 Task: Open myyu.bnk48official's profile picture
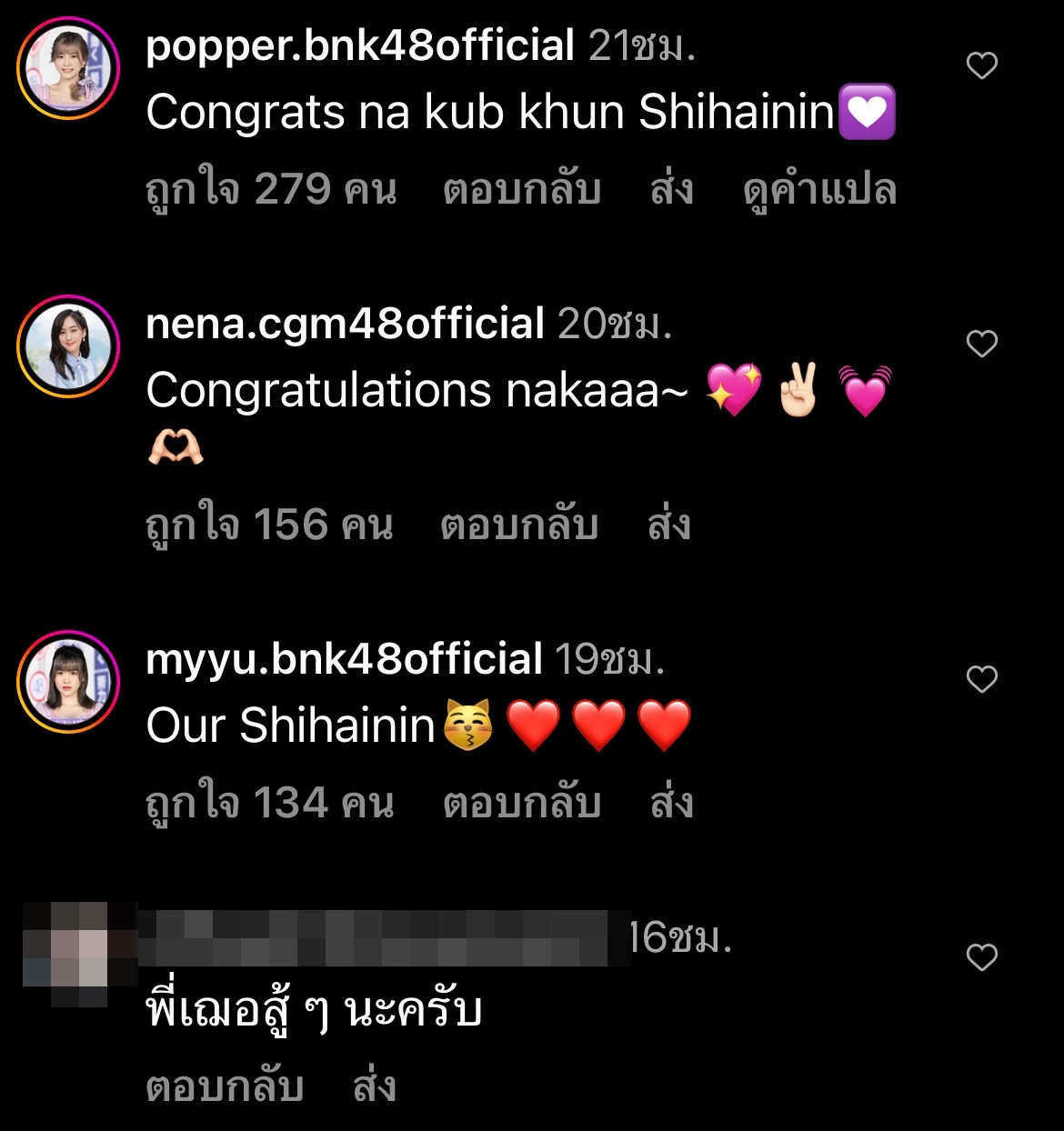[x=68, y=682]
